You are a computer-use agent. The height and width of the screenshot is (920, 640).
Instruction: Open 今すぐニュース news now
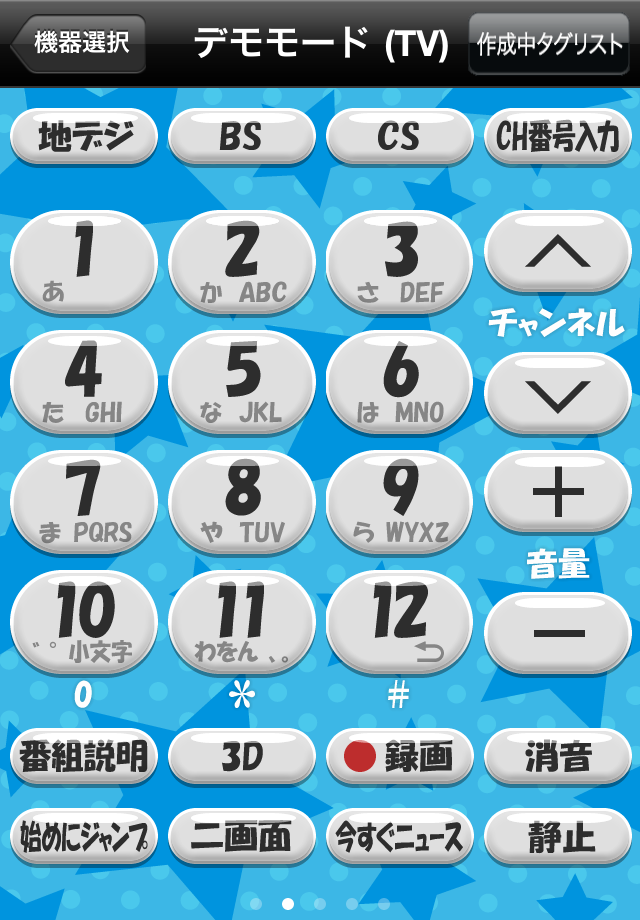pyautogui.click(x=399, y=837)
